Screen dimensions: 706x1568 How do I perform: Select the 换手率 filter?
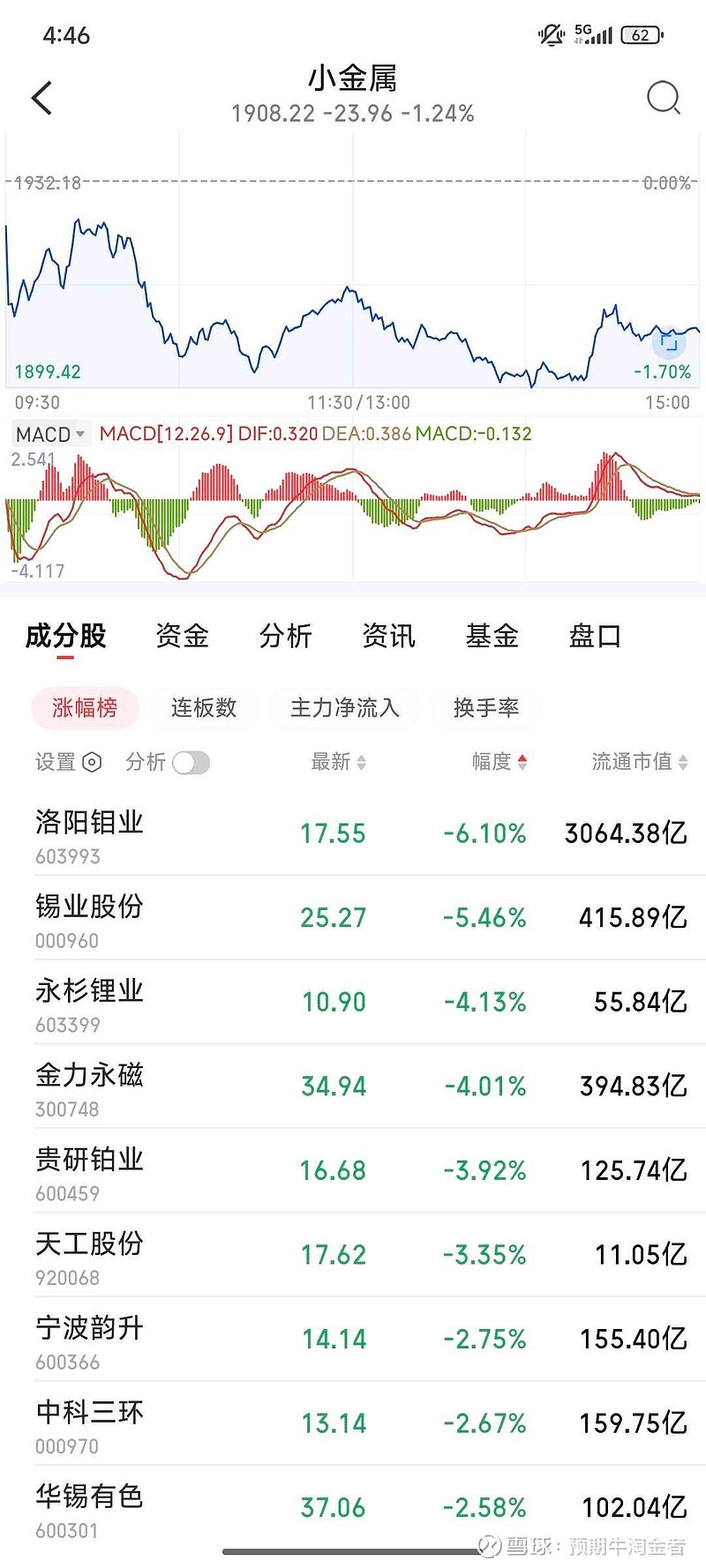(x=486, y=708)
